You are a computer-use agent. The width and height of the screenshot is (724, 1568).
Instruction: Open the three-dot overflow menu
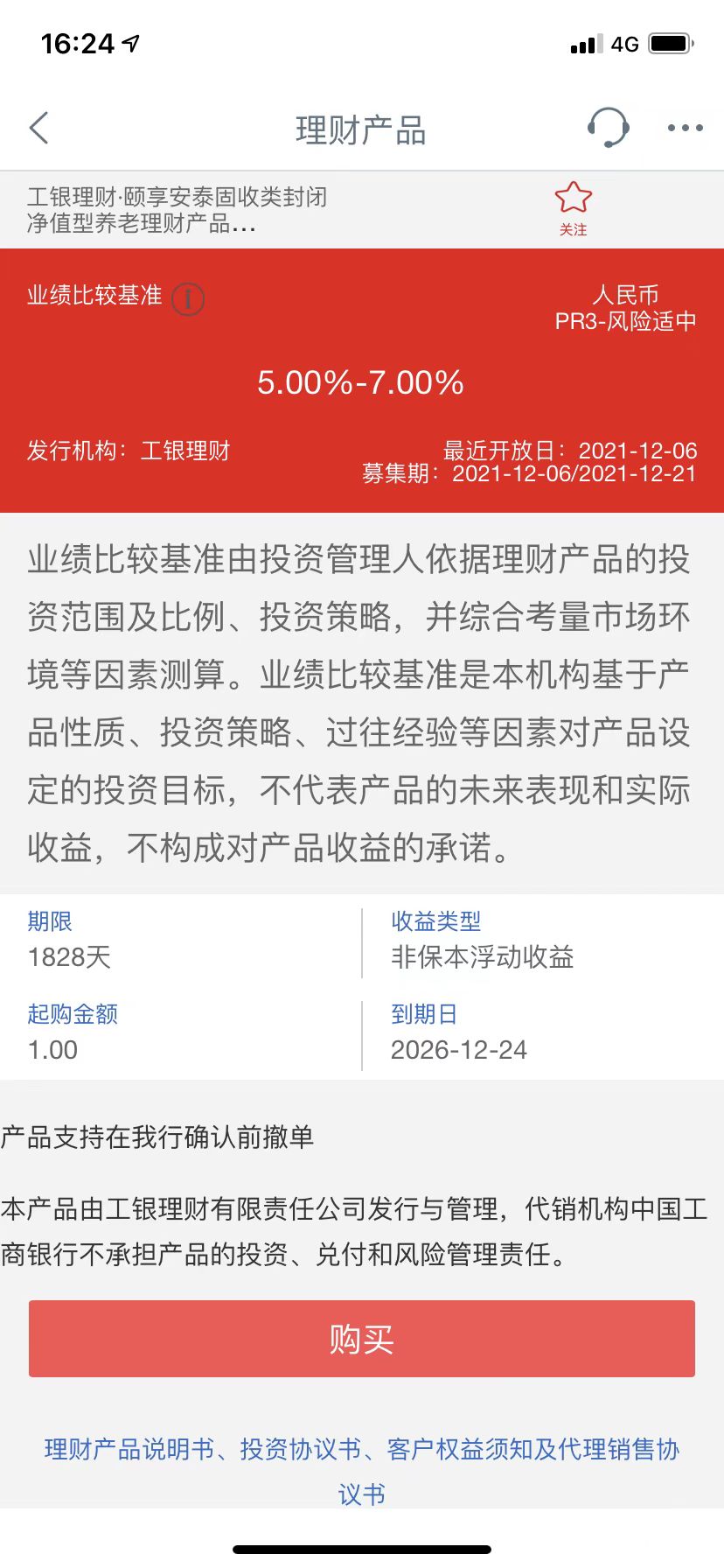tap(685, 129)
